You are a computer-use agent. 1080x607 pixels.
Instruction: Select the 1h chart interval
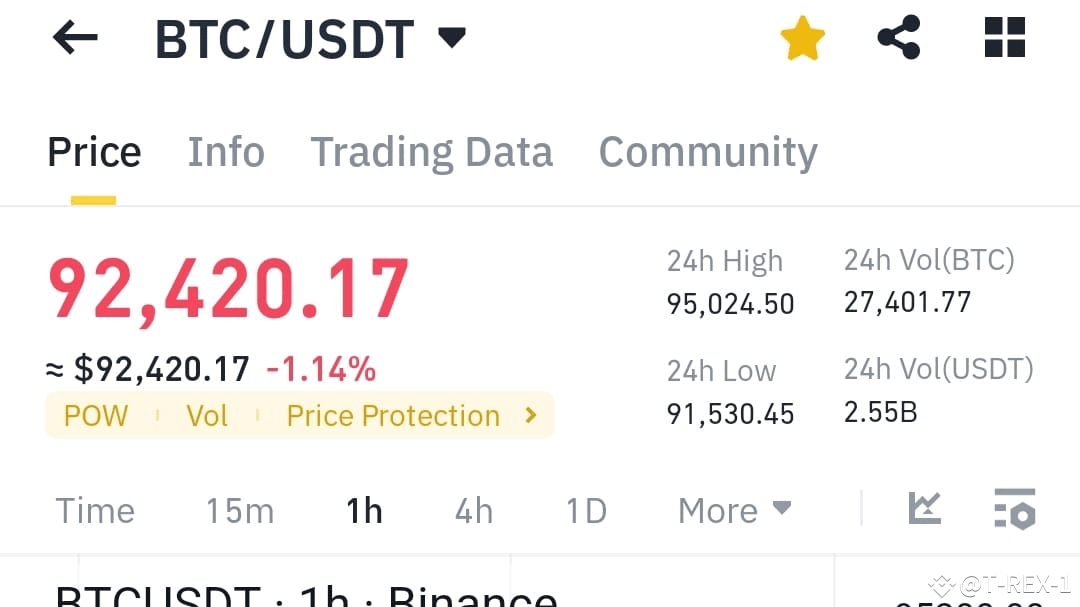click(x=364, y=511)
